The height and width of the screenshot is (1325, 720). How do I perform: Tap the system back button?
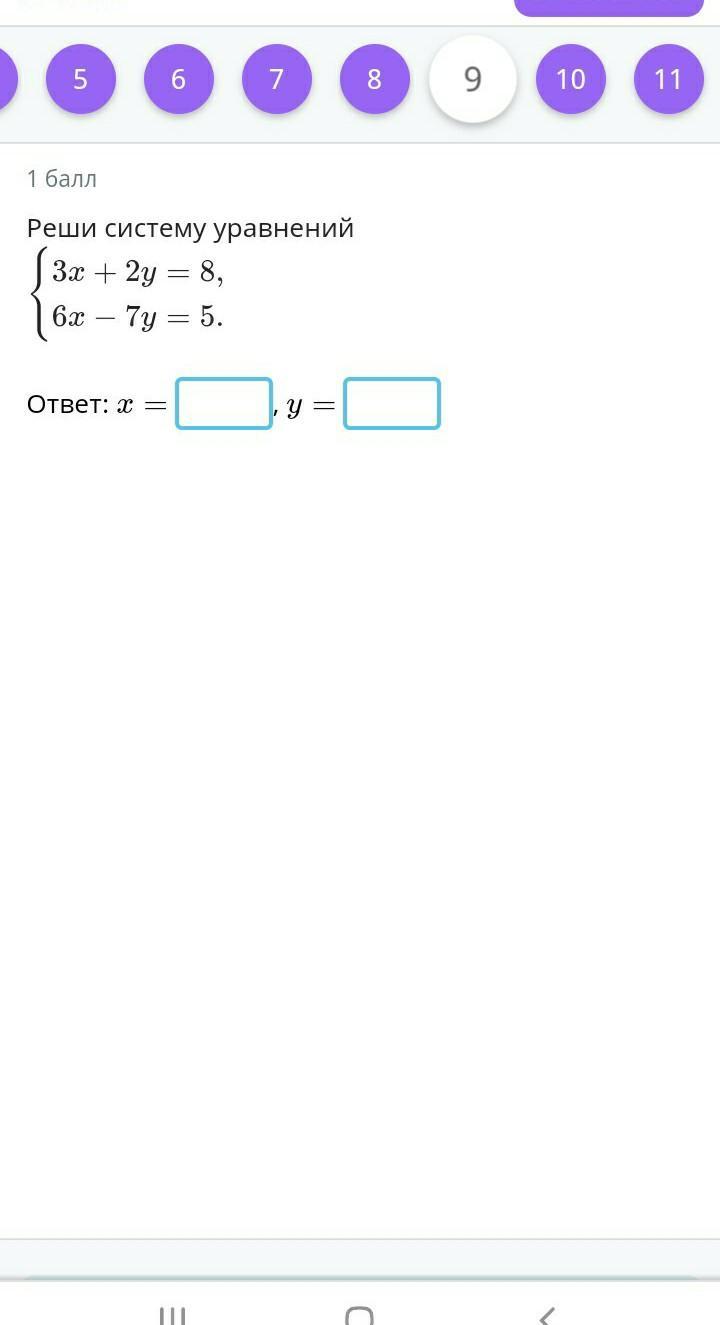pyautogui.click(x=546, y=1314)
